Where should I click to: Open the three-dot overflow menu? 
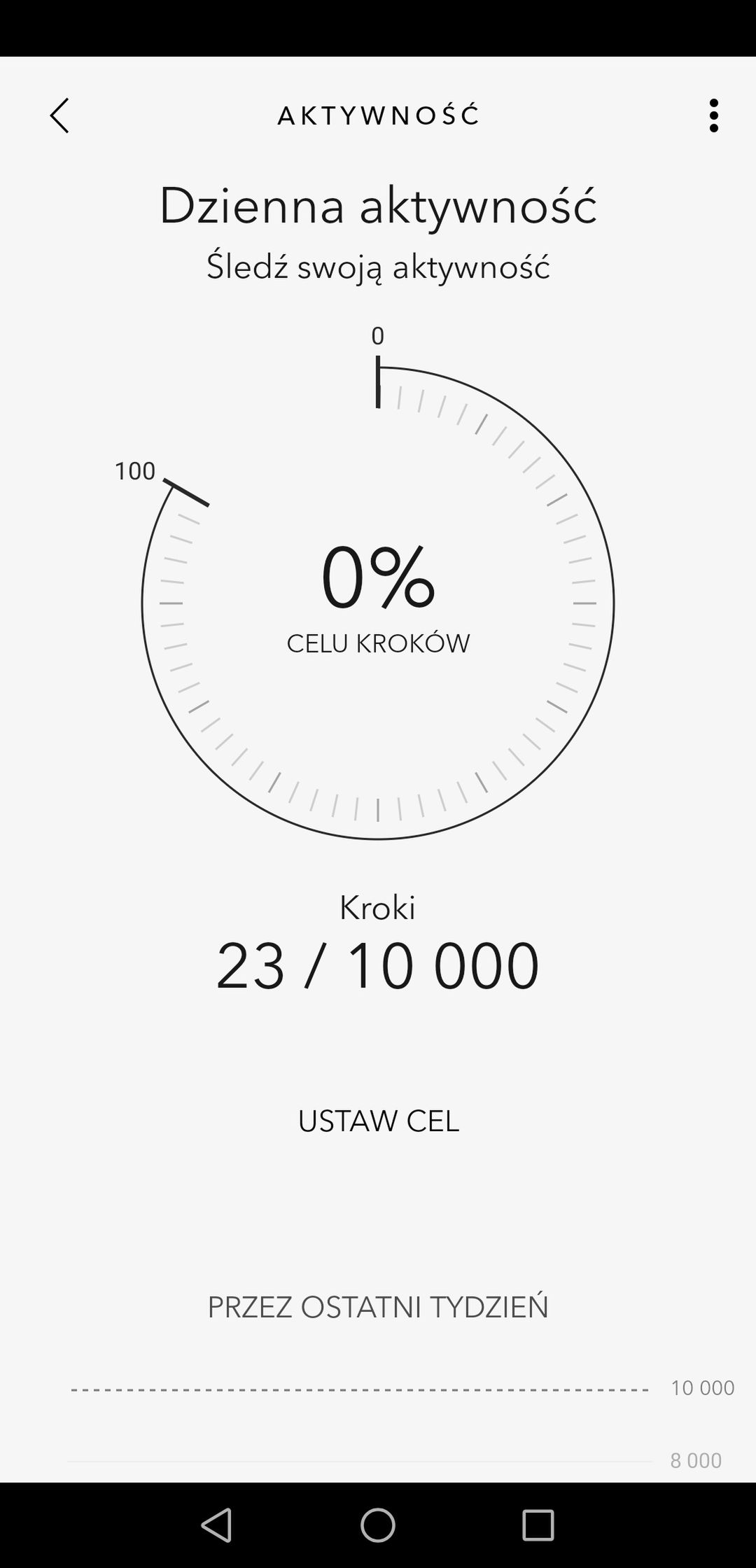tap(713, 115)
